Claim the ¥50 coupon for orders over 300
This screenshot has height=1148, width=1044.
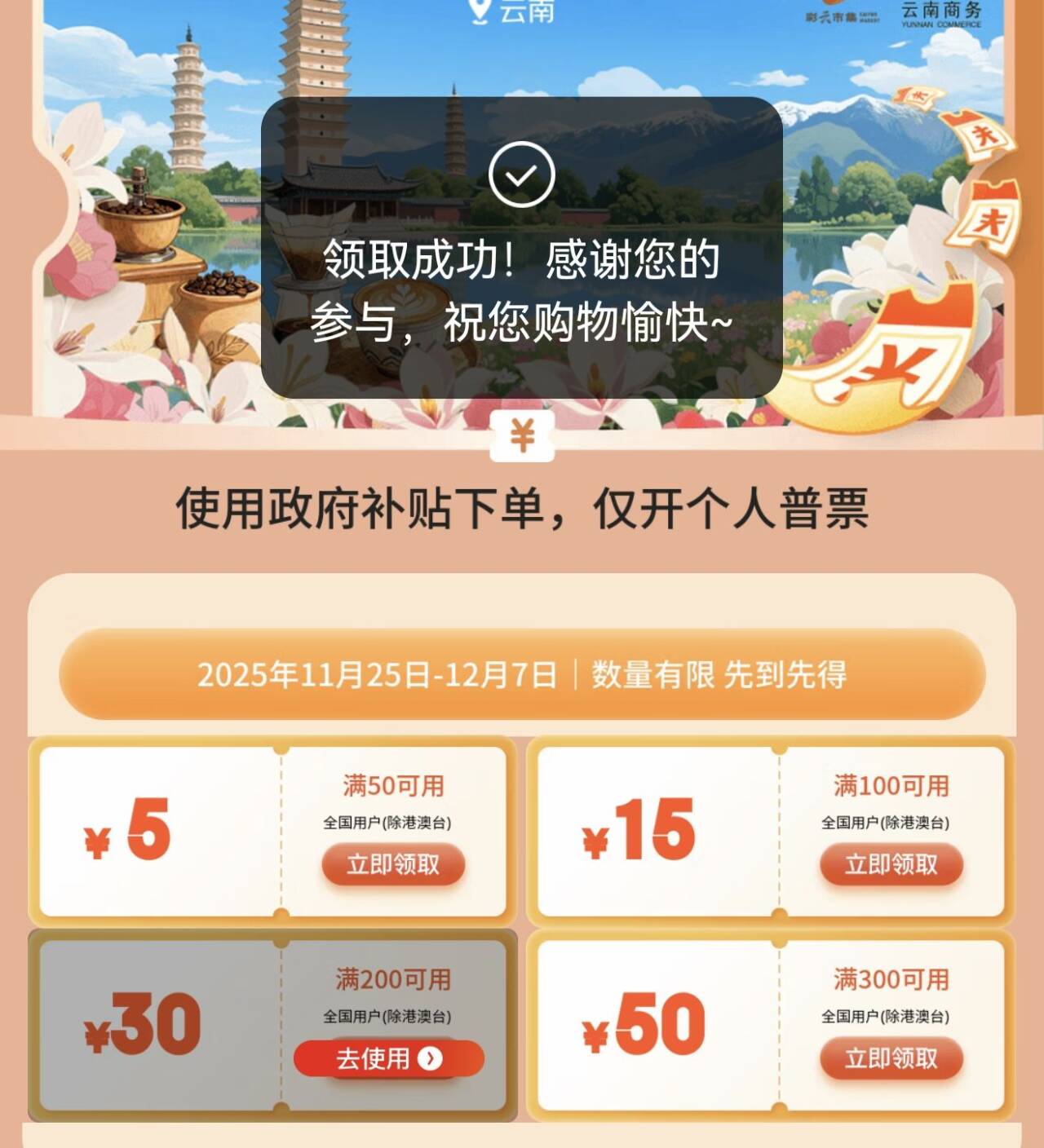[891, 1058]
